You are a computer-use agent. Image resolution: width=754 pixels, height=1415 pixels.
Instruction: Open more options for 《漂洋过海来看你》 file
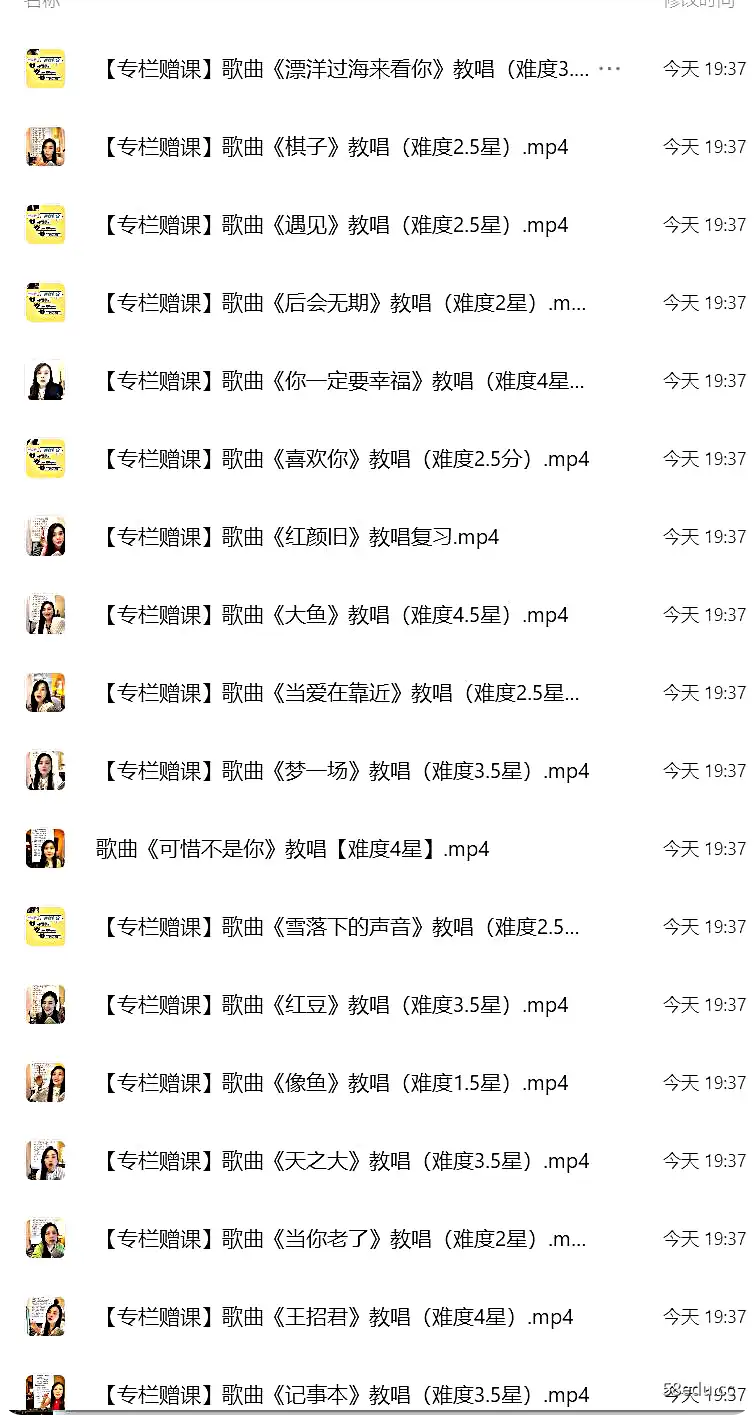(x=609, y=69)
